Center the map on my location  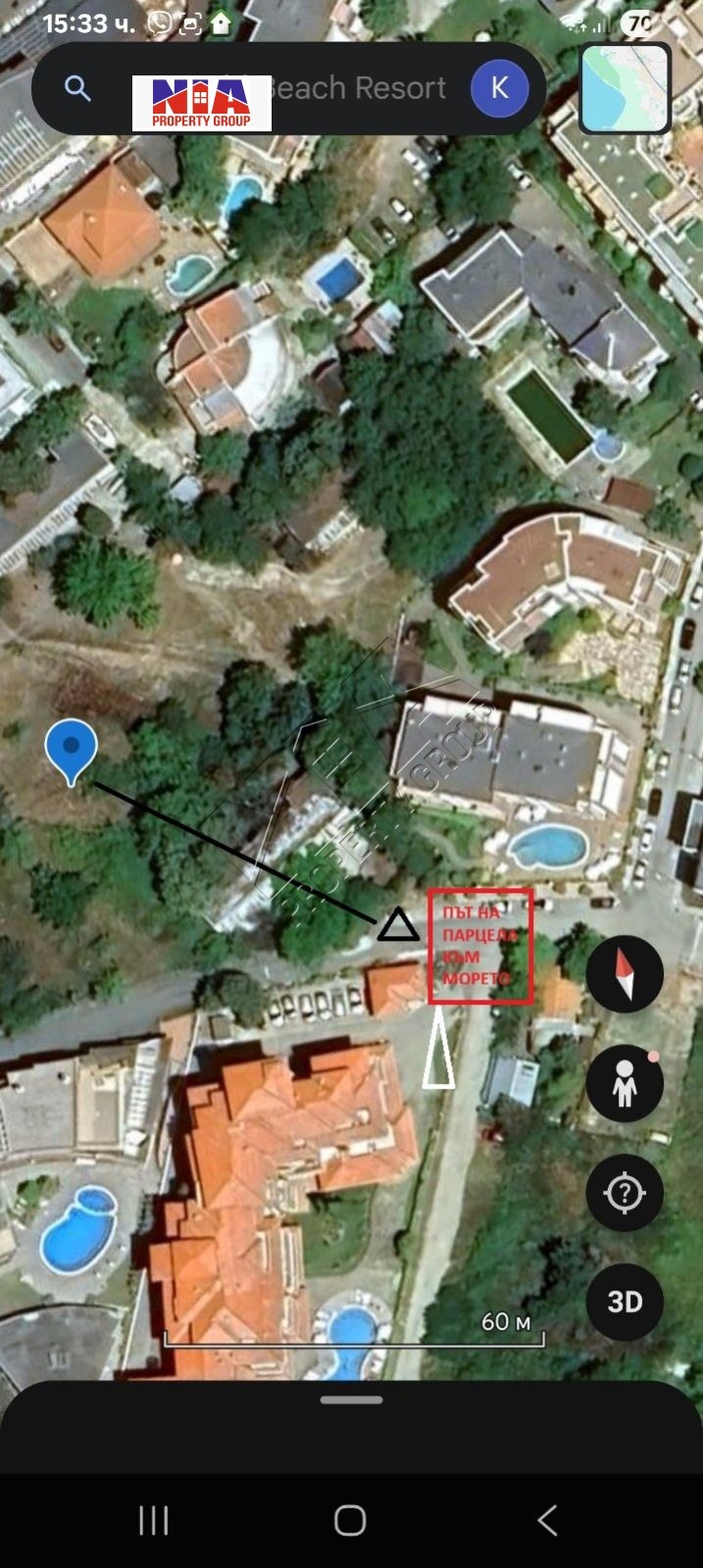tap(625, 1193)
